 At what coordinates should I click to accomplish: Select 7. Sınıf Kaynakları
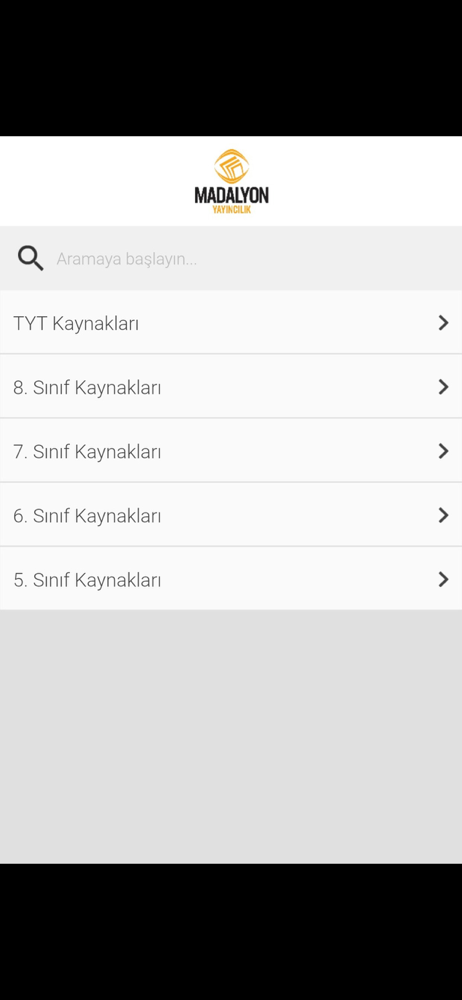click(231, 451)
